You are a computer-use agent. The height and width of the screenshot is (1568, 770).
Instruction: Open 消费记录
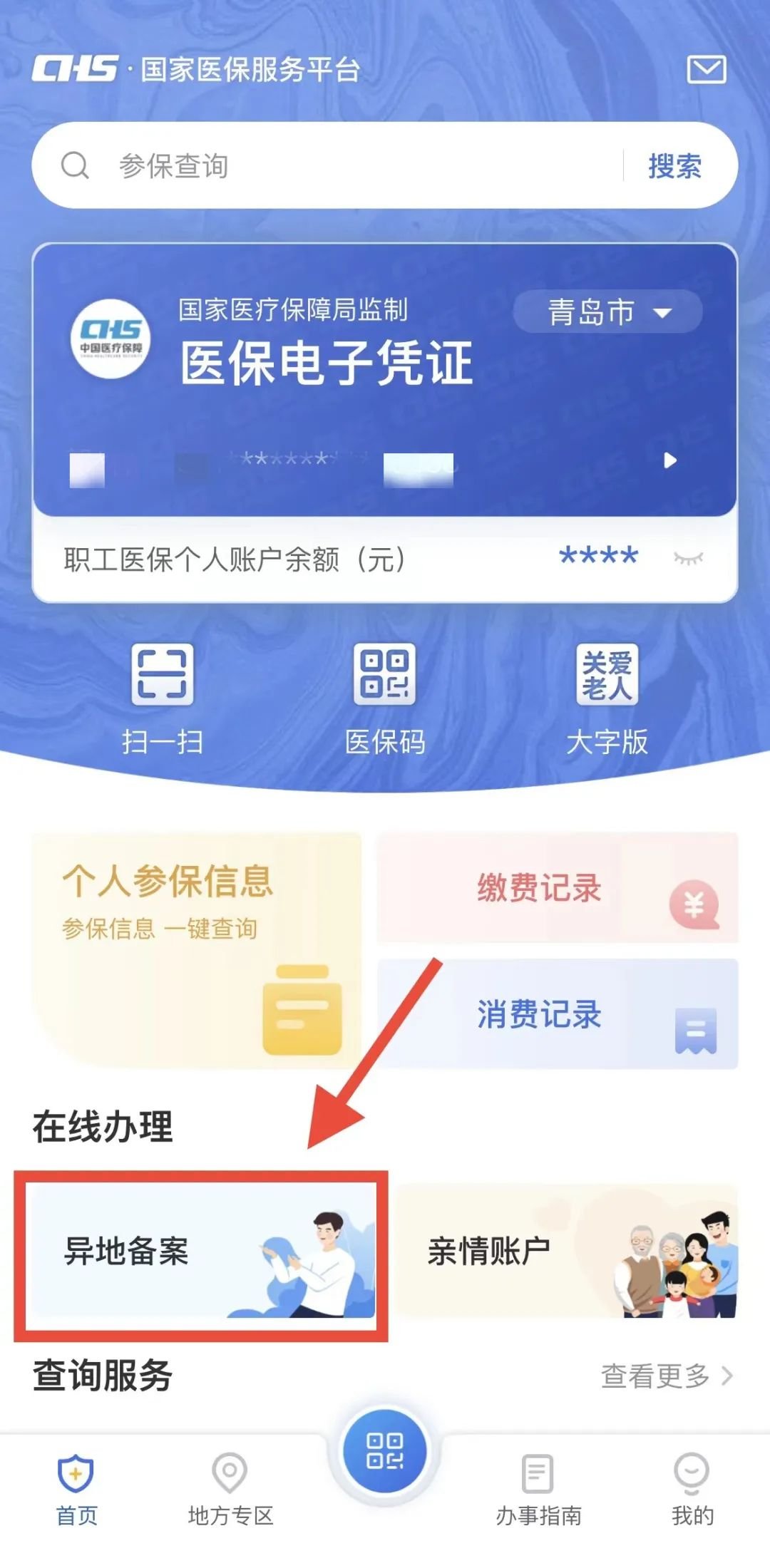(x=558, y=1014)
